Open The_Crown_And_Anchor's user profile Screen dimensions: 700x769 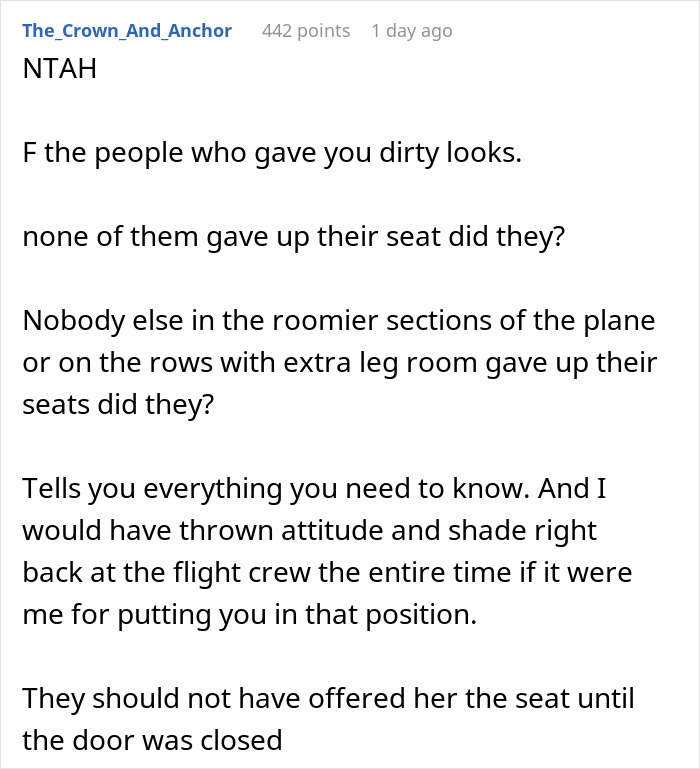point(127,31)
